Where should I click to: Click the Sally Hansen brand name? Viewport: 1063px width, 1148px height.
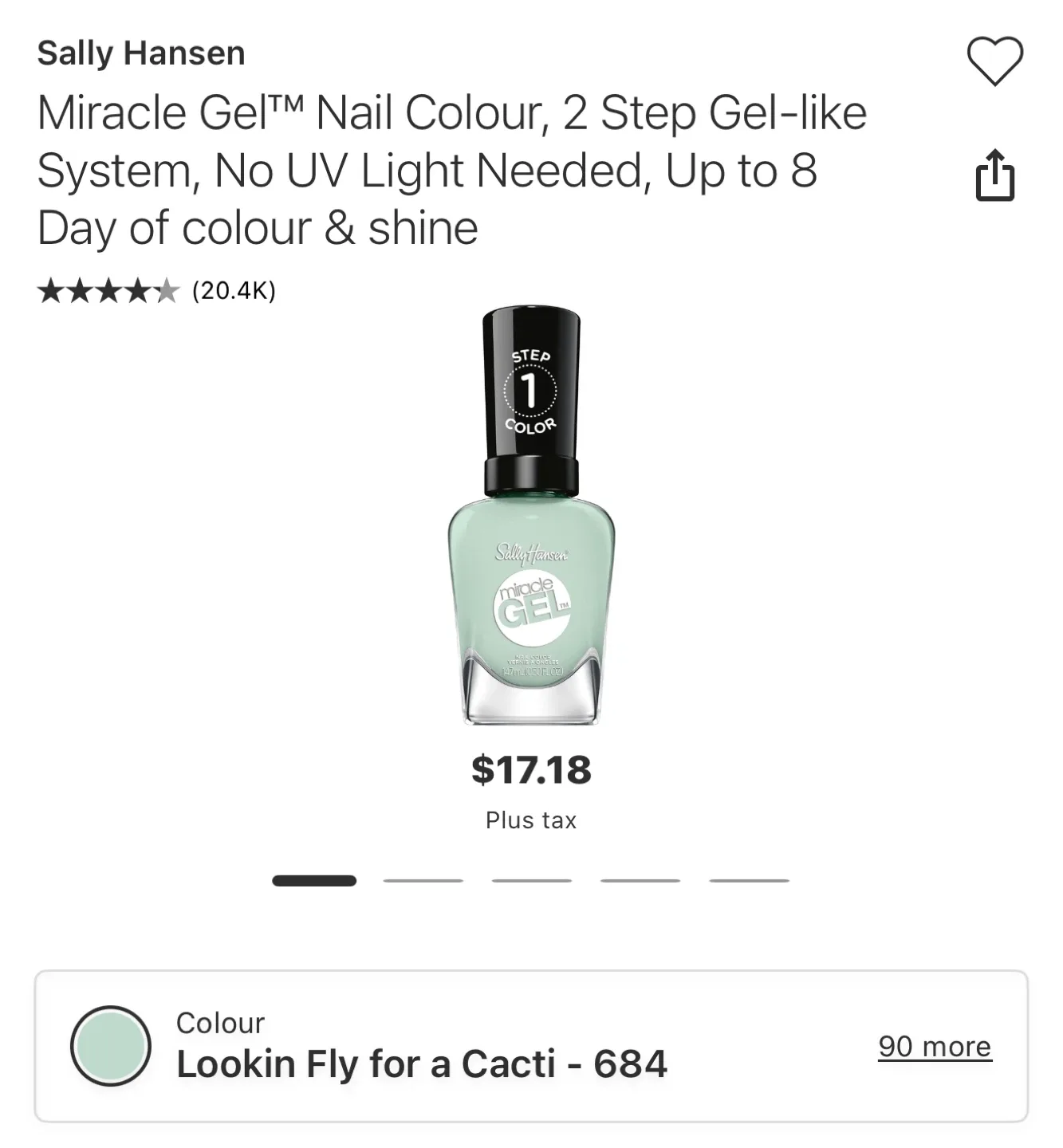coord(141,53)
